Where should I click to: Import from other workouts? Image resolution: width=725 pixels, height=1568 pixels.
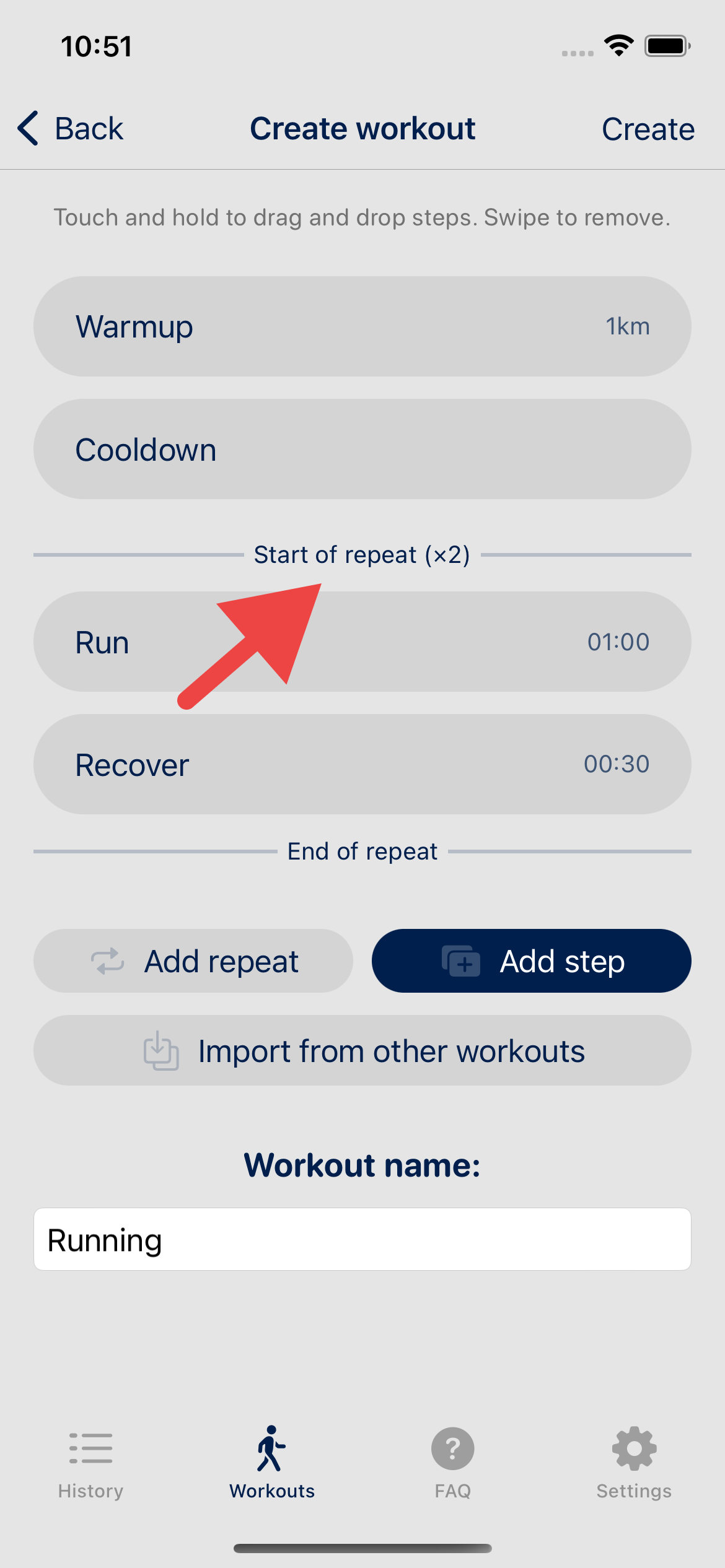click(362, 1050)
